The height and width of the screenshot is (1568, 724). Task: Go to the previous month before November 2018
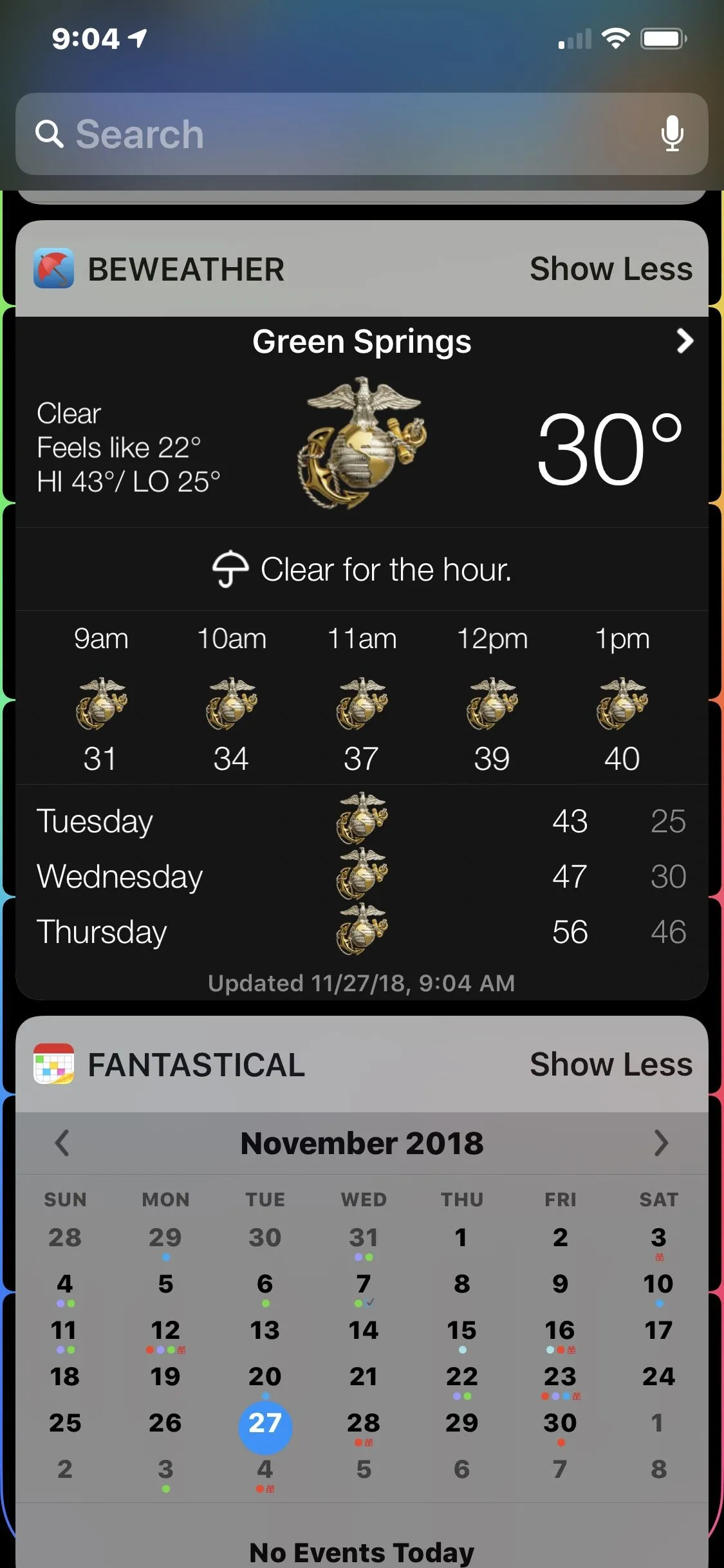62,1143
